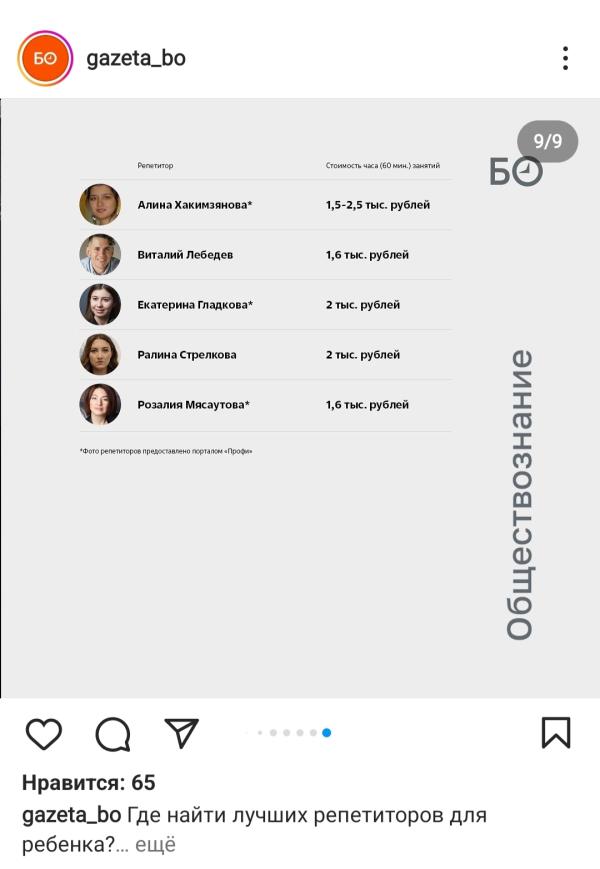Expand the caption with "ещё"
Viewport: 600px width, 869px height.
coord(155,845)
